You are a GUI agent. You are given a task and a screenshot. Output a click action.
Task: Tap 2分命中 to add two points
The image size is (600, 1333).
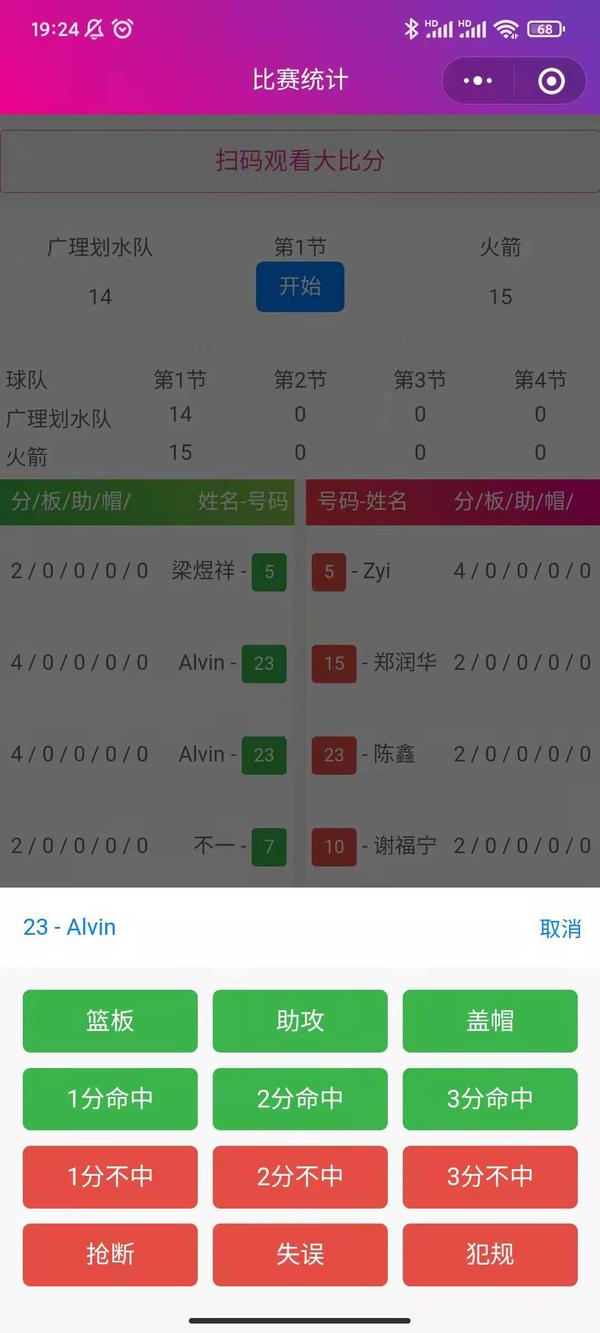(300, 1099)
